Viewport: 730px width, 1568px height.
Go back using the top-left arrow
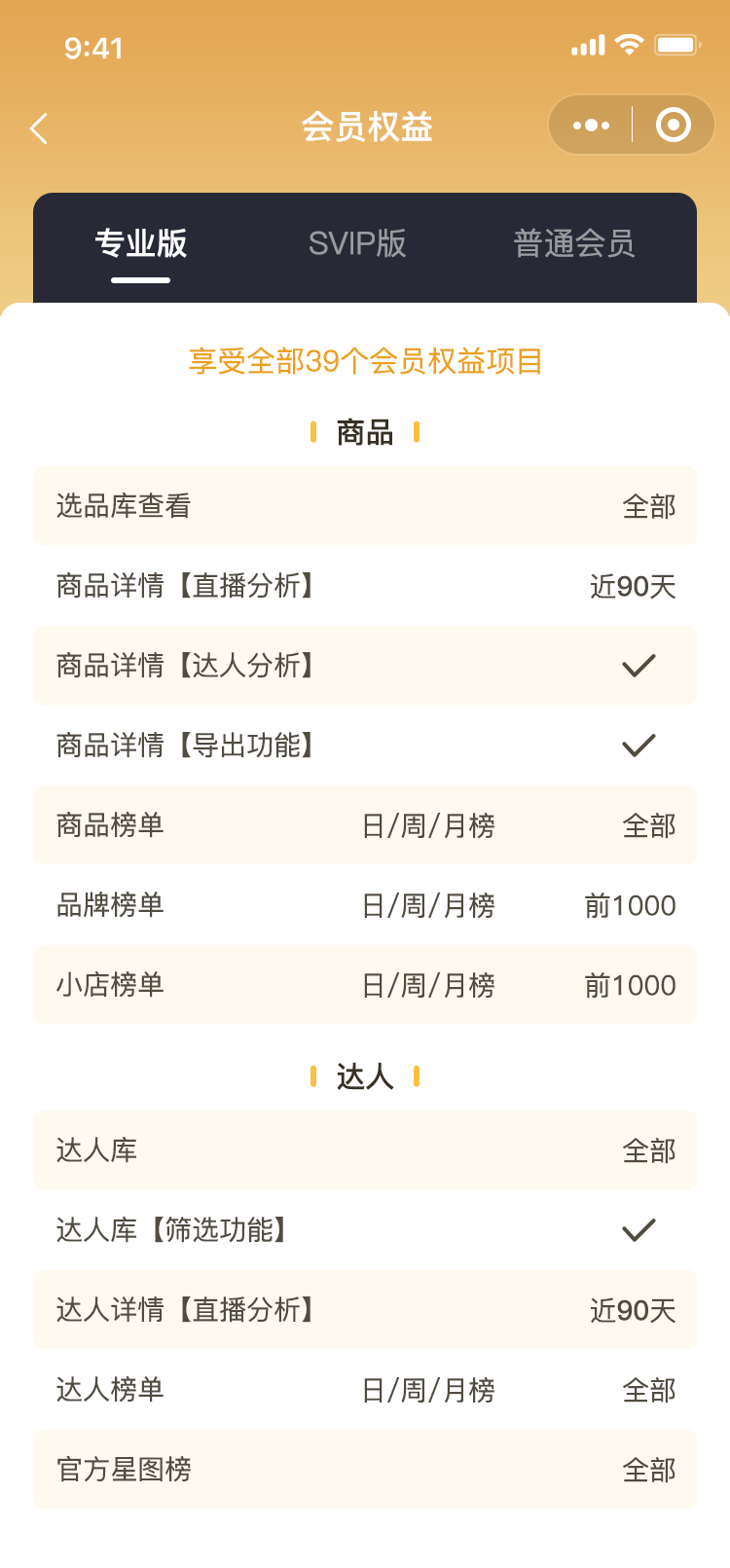click(39, 128)
